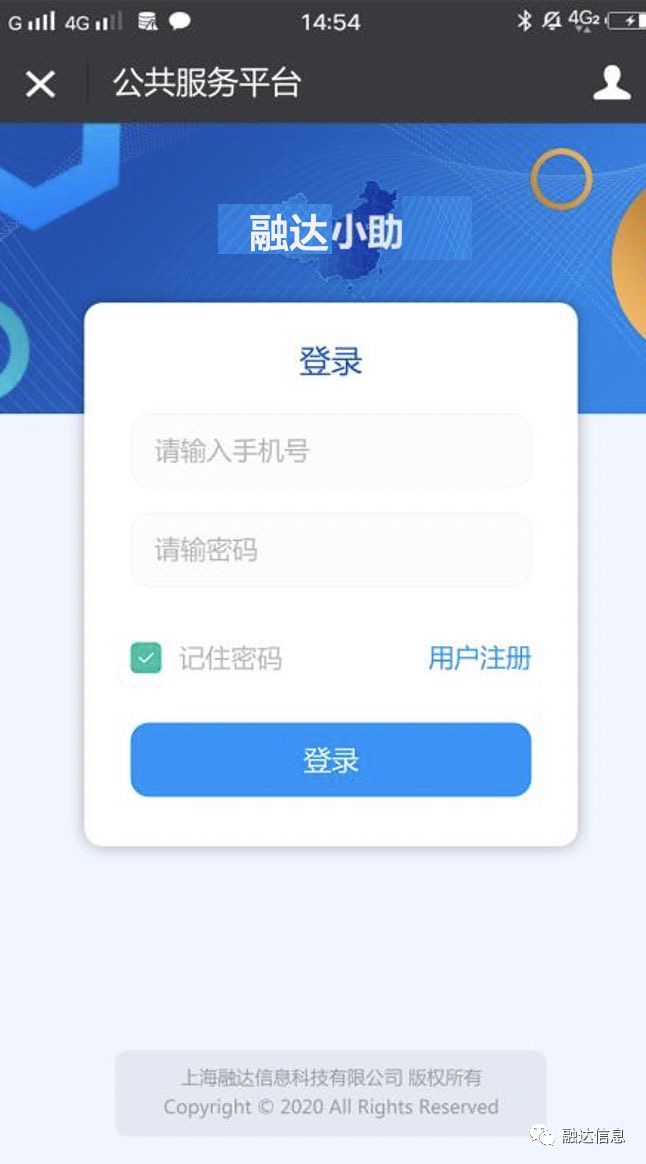Tap the 请输入手机号 phone number field
This screenshot has width=646, height=1164.
click(330, 451)
